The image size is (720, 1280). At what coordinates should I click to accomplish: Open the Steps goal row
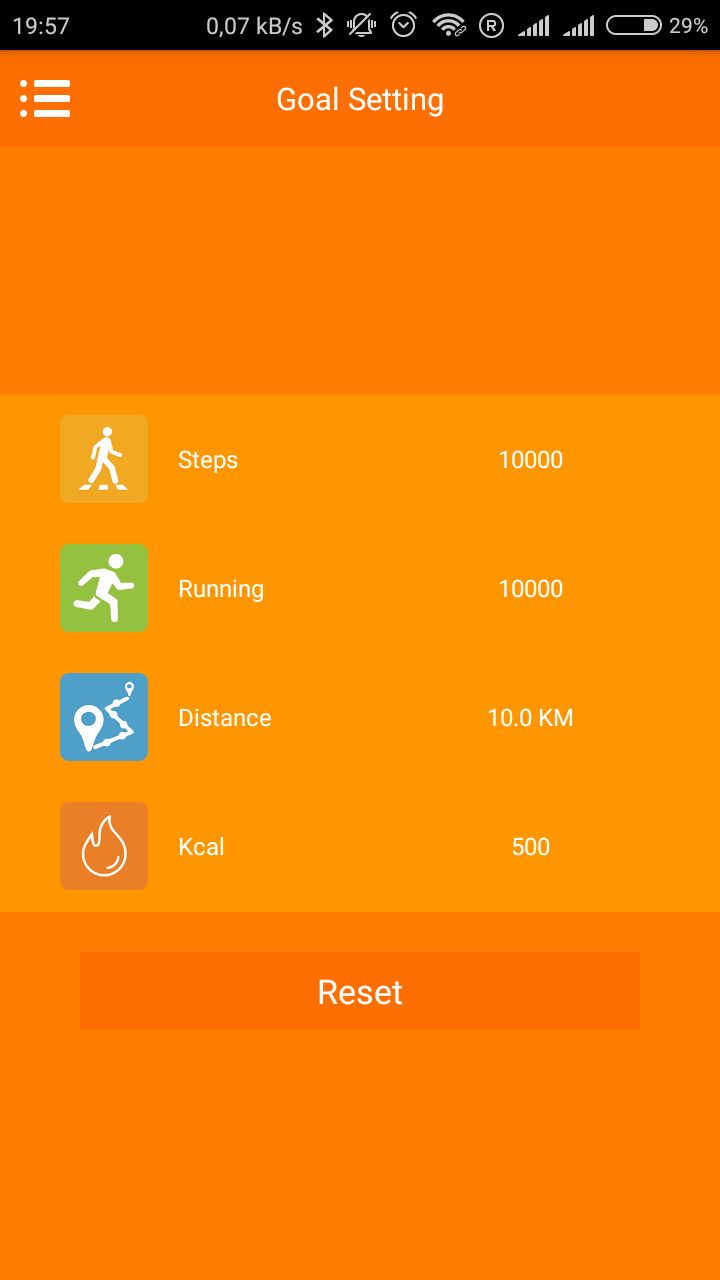click(360, 460)
